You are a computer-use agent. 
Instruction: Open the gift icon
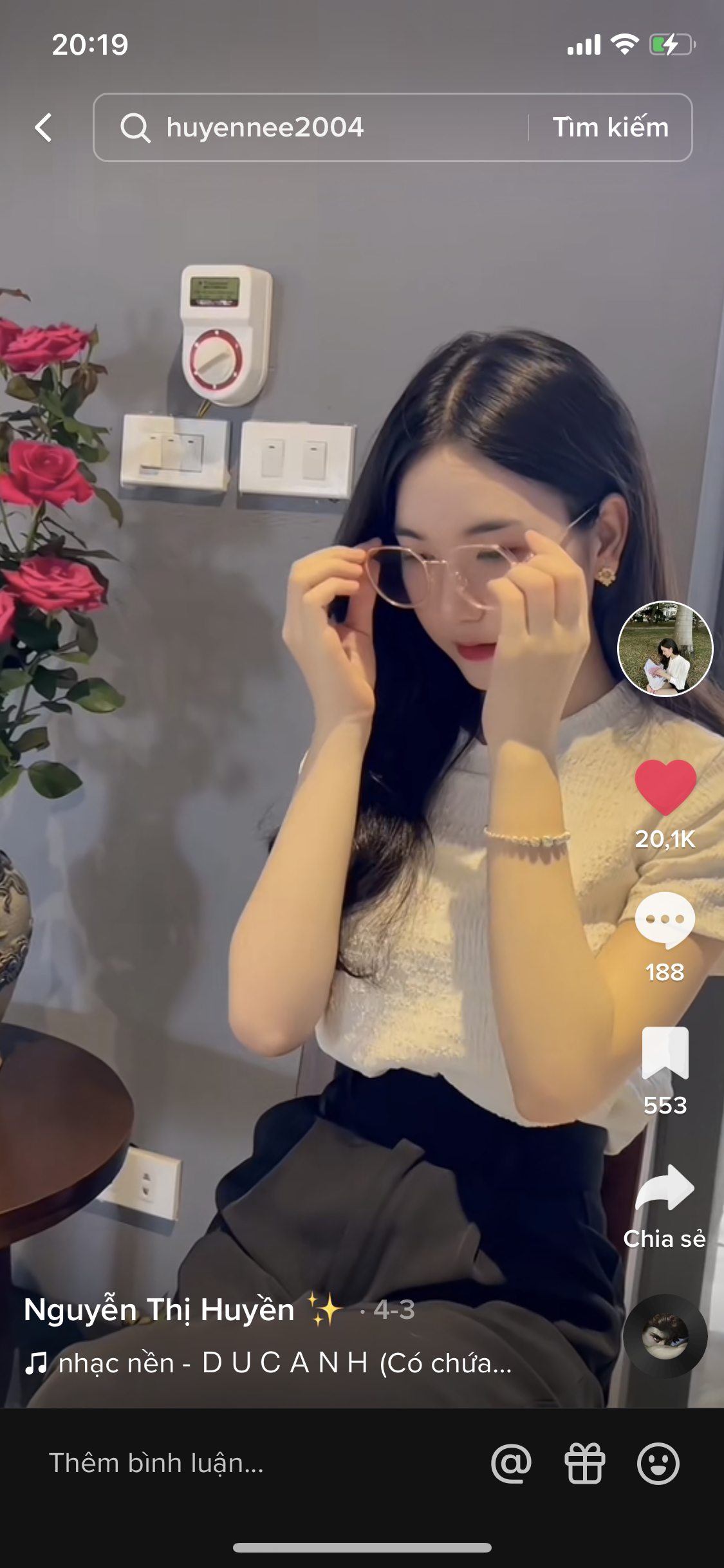tap(584, 1463)
